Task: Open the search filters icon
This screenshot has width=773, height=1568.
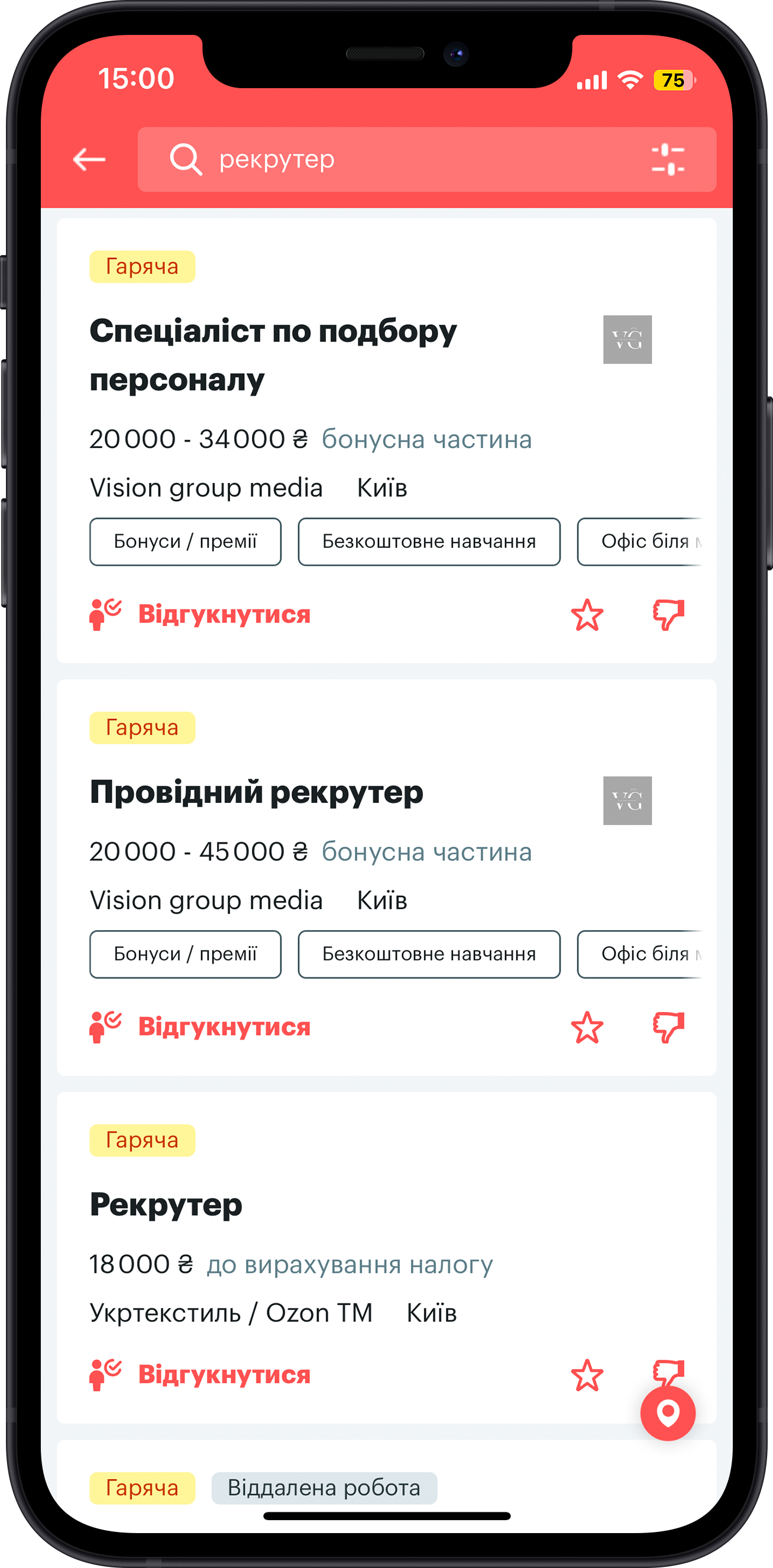Action: tap(667, 160)
